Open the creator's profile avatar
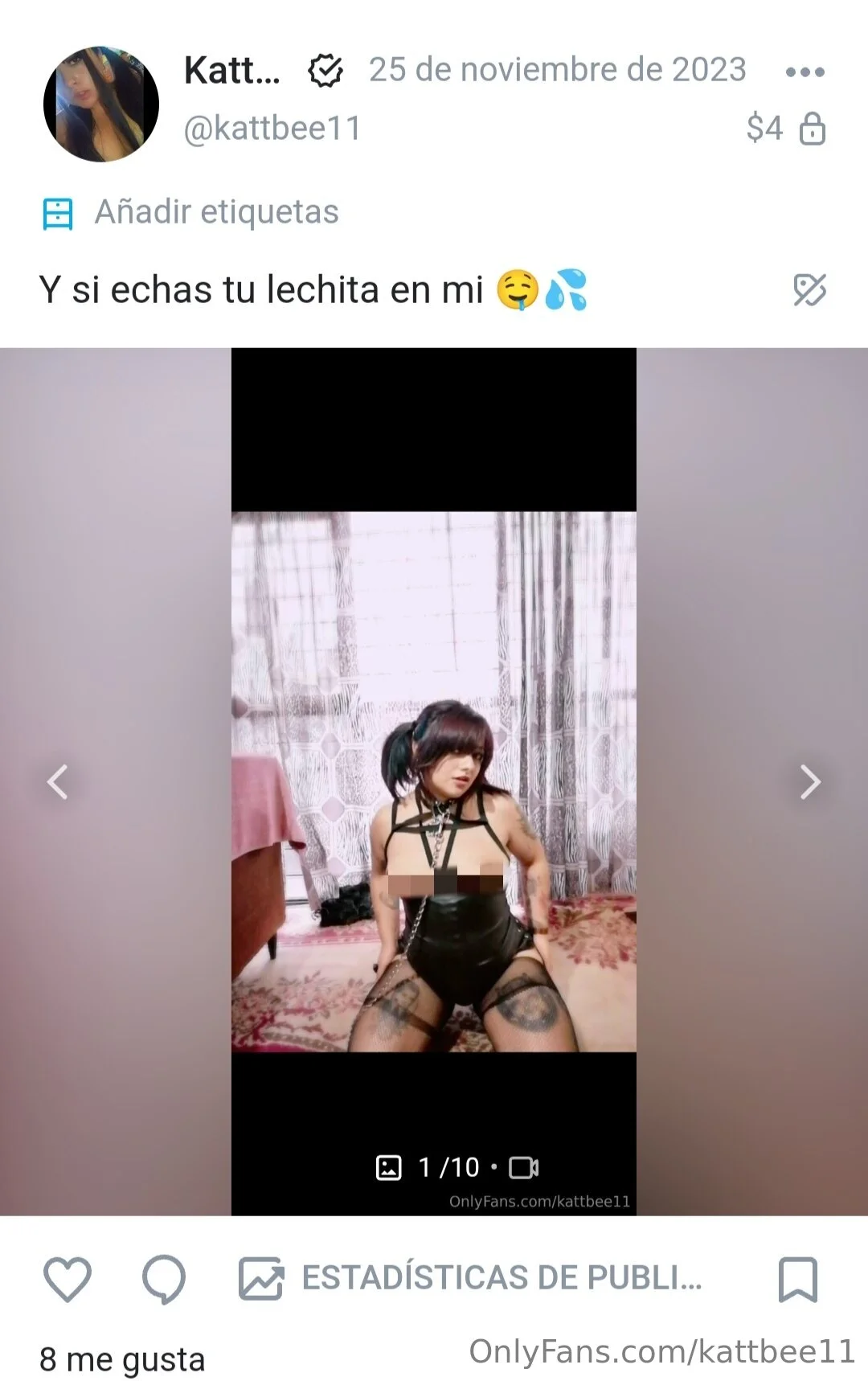 (100, 104)
